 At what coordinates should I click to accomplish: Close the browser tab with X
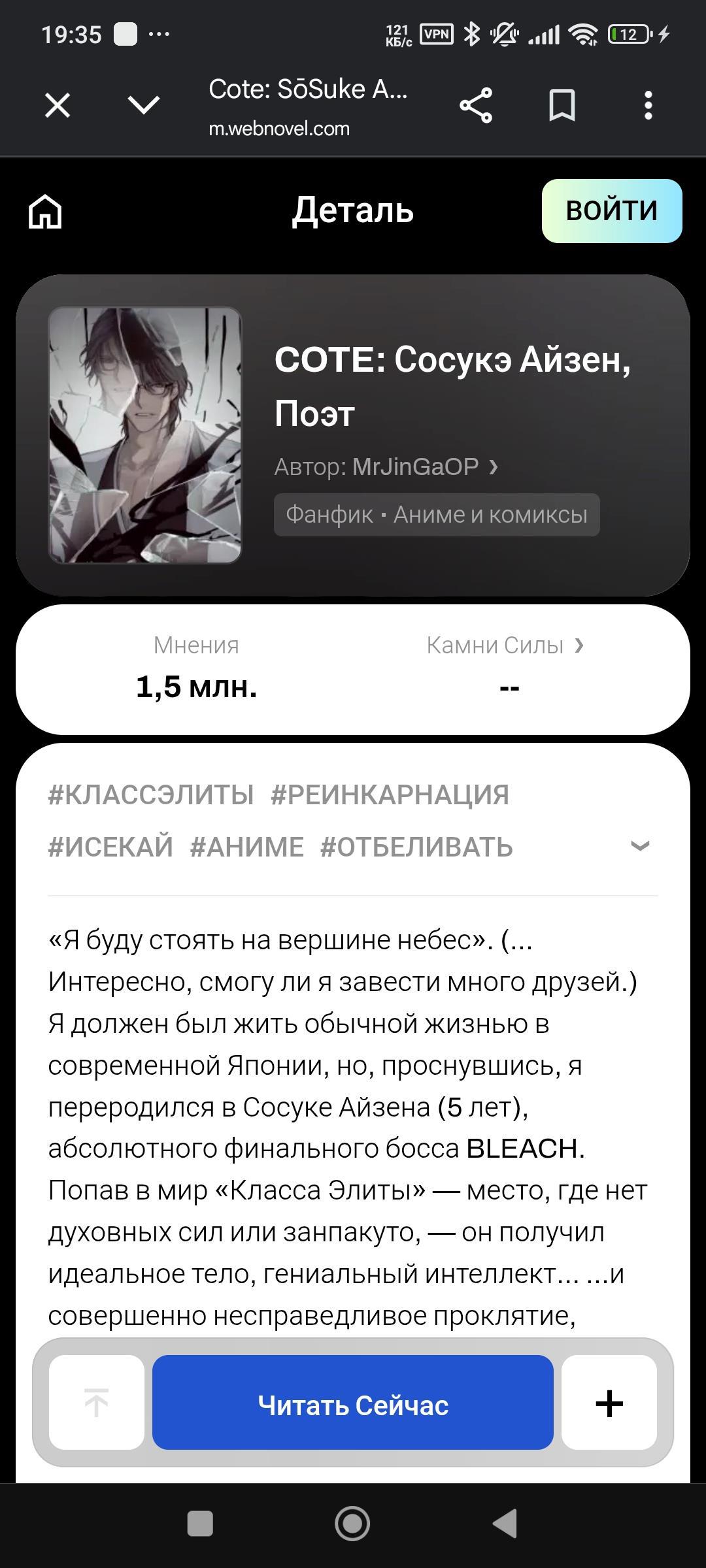click(58, 105)
